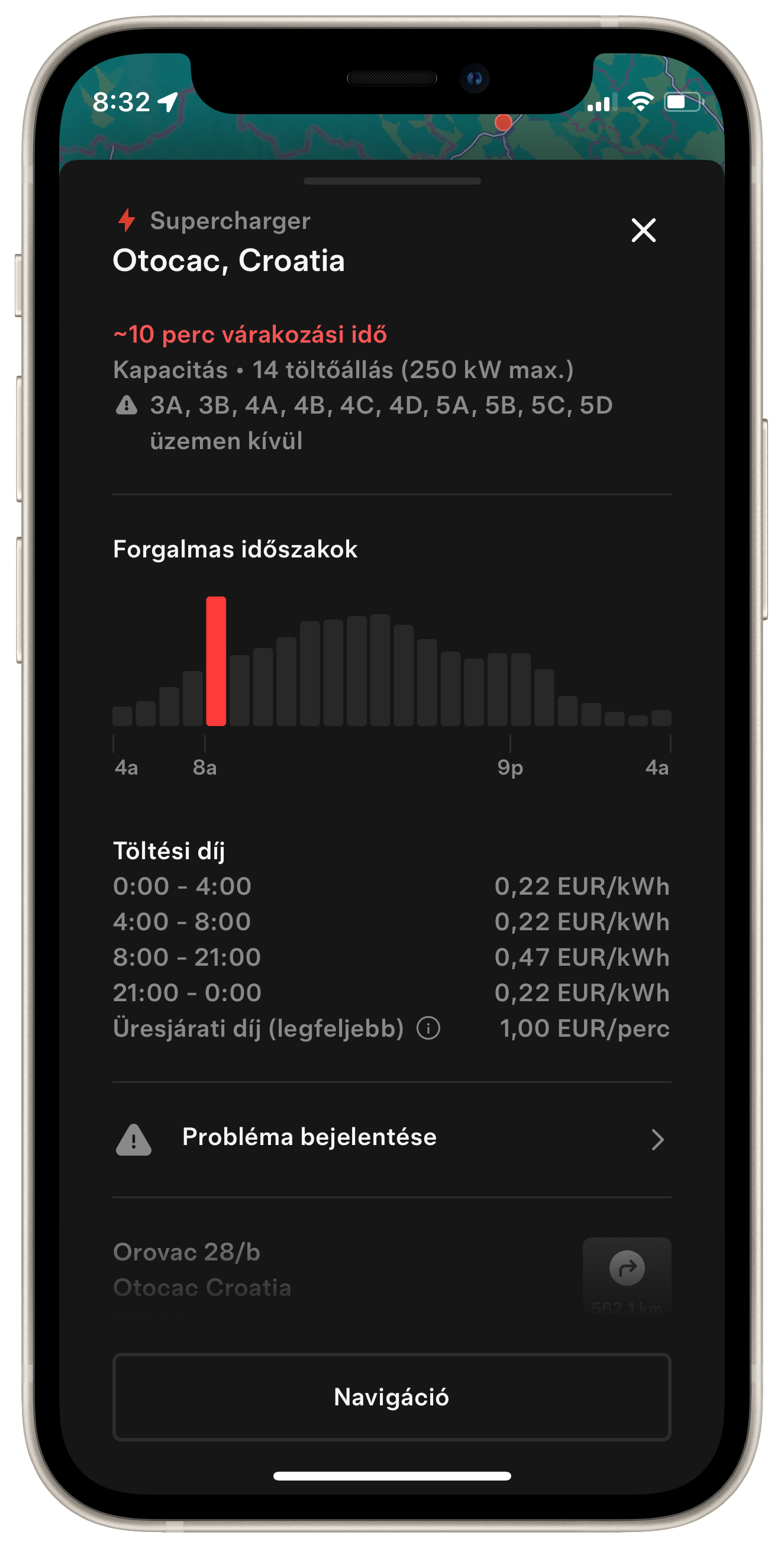Tap the red Supercharger pin on the map

pyautogui.click(x=503, y=122)
